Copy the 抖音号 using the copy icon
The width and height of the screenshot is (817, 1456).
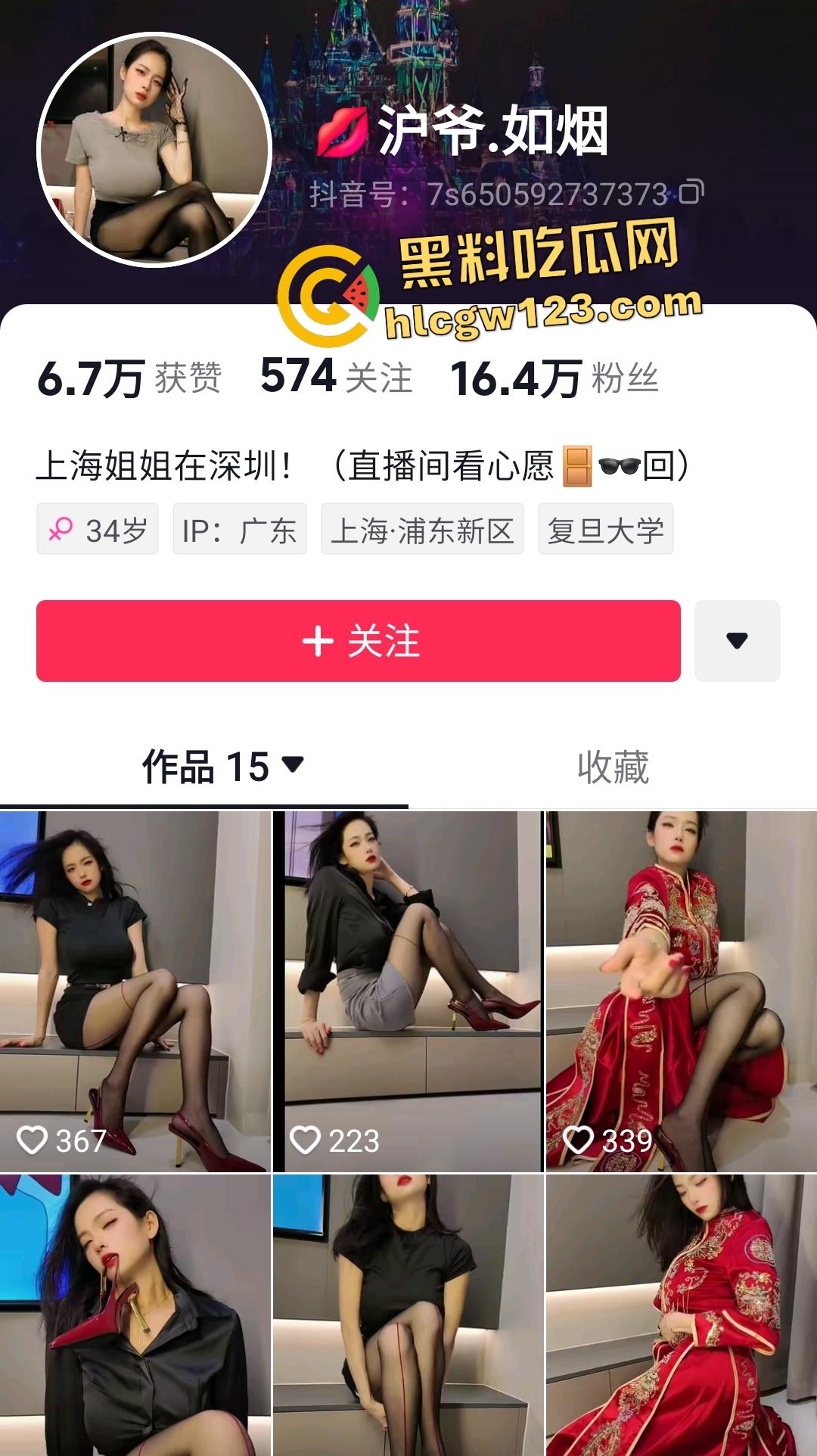[x=693, y=194]
